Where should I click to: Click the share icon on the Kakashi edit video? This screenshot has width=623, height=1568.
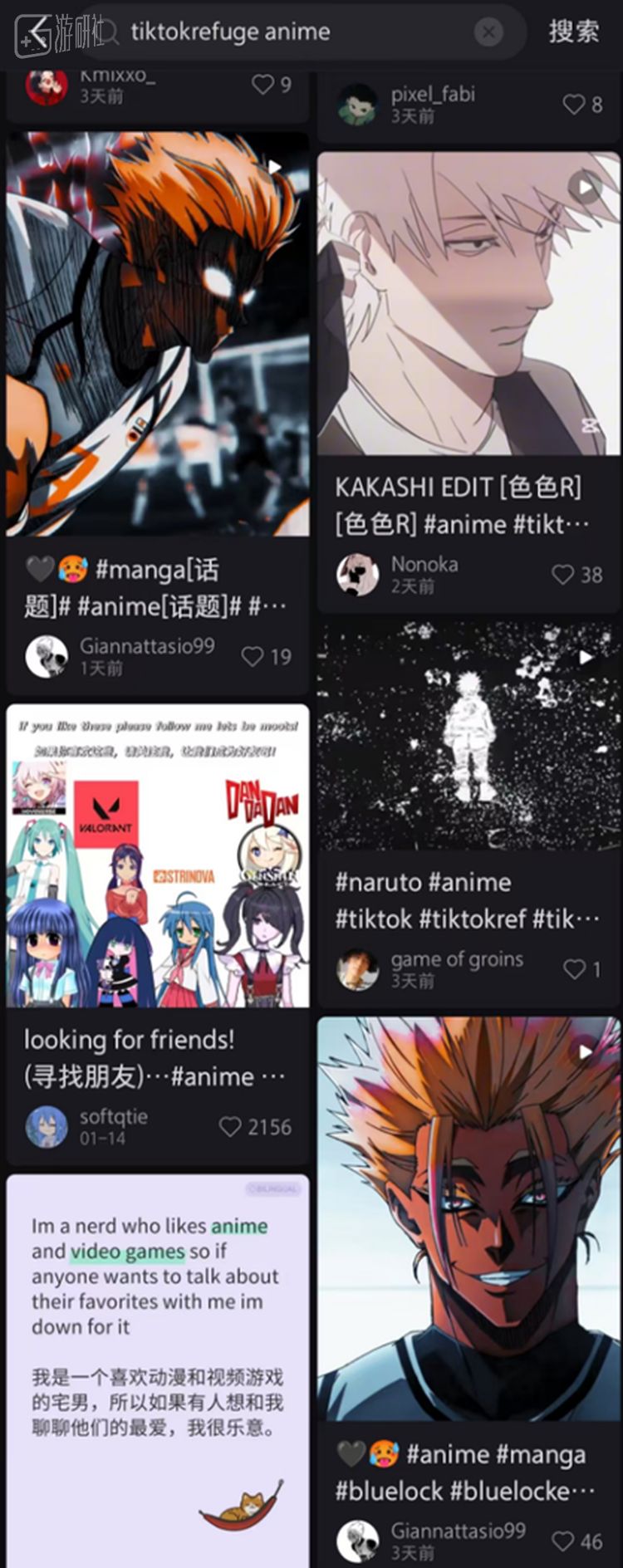(x=590, y=424)
